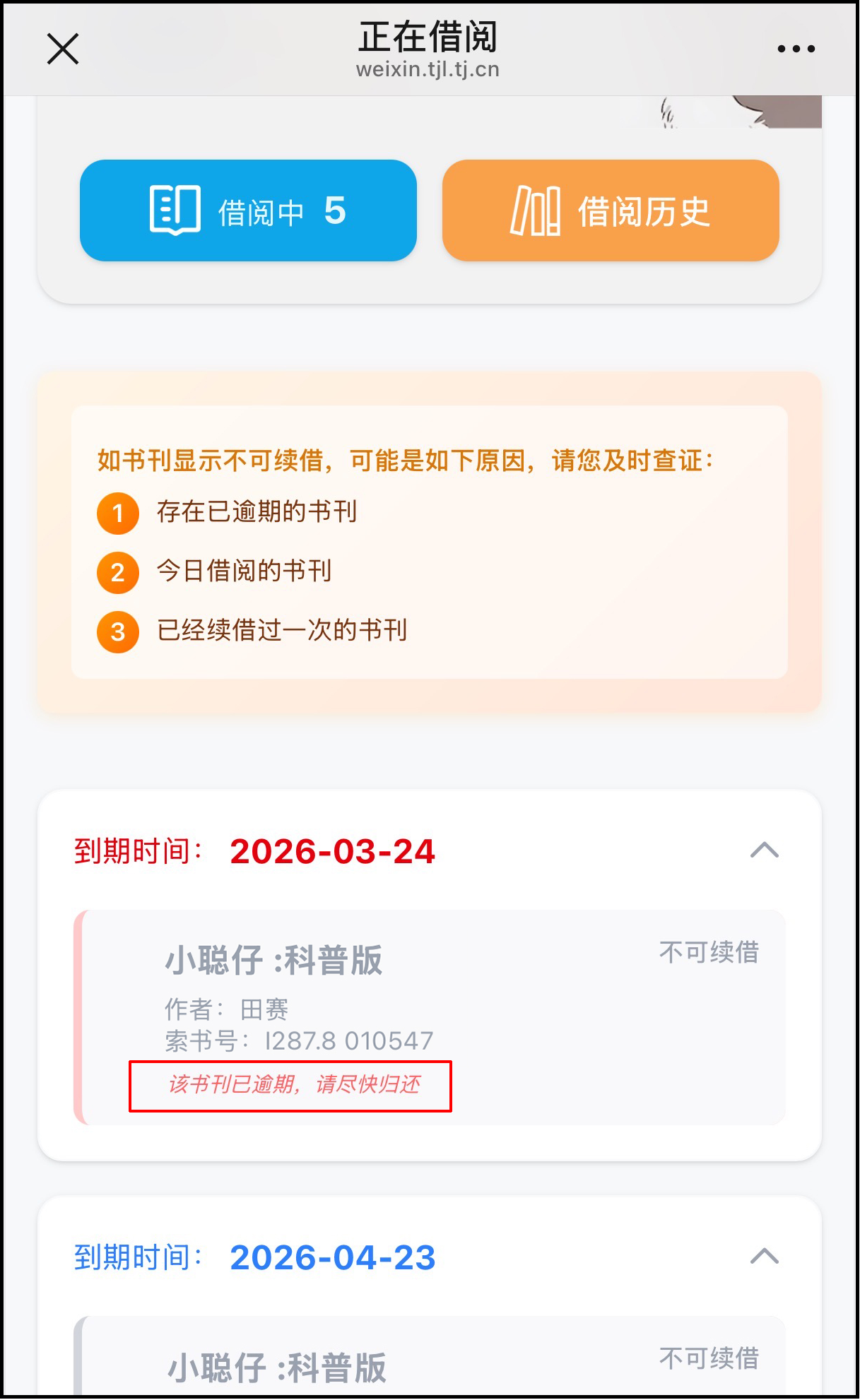Open 借阅历史 borrowing history
Viewport: 860px width, 1400px height.
point(611,210)
